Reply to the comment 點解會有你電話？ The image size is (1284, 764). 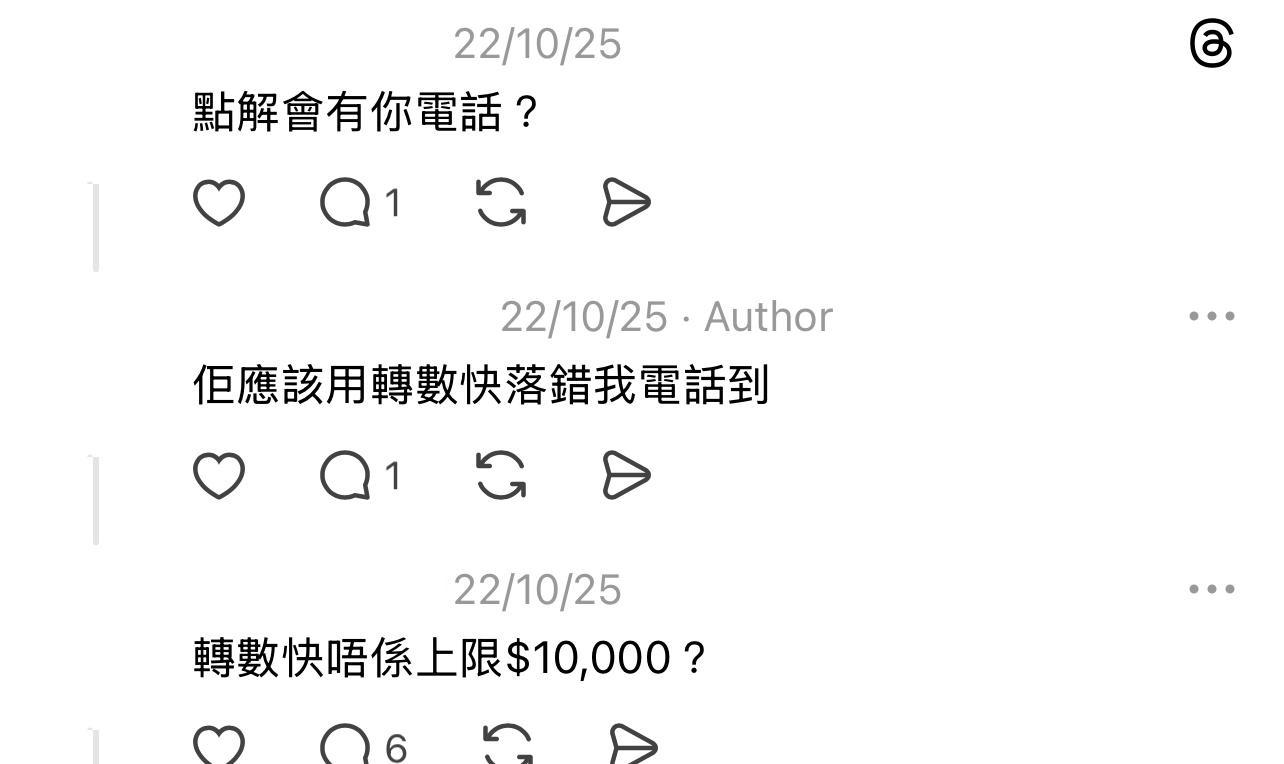346,203
